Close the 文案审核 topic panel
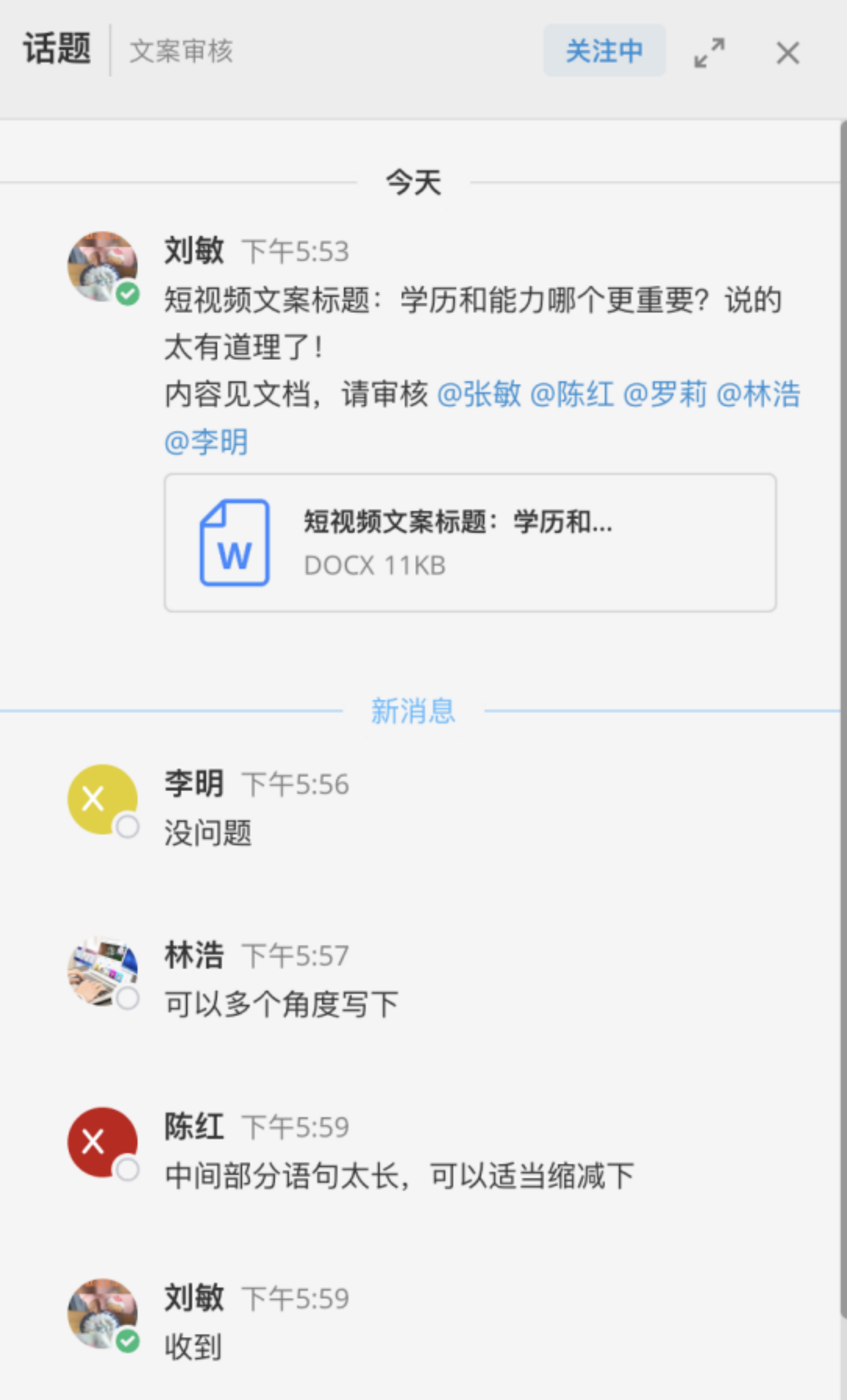The height and width of the screenshot is (1400, 847). pyautogui.click(x=788, y=53)
